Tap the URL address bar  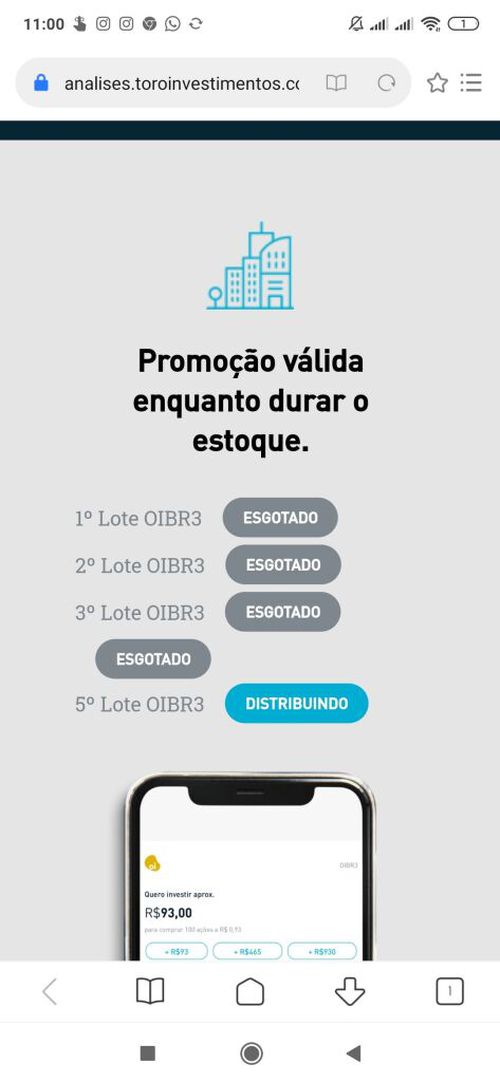pos(182,83)
